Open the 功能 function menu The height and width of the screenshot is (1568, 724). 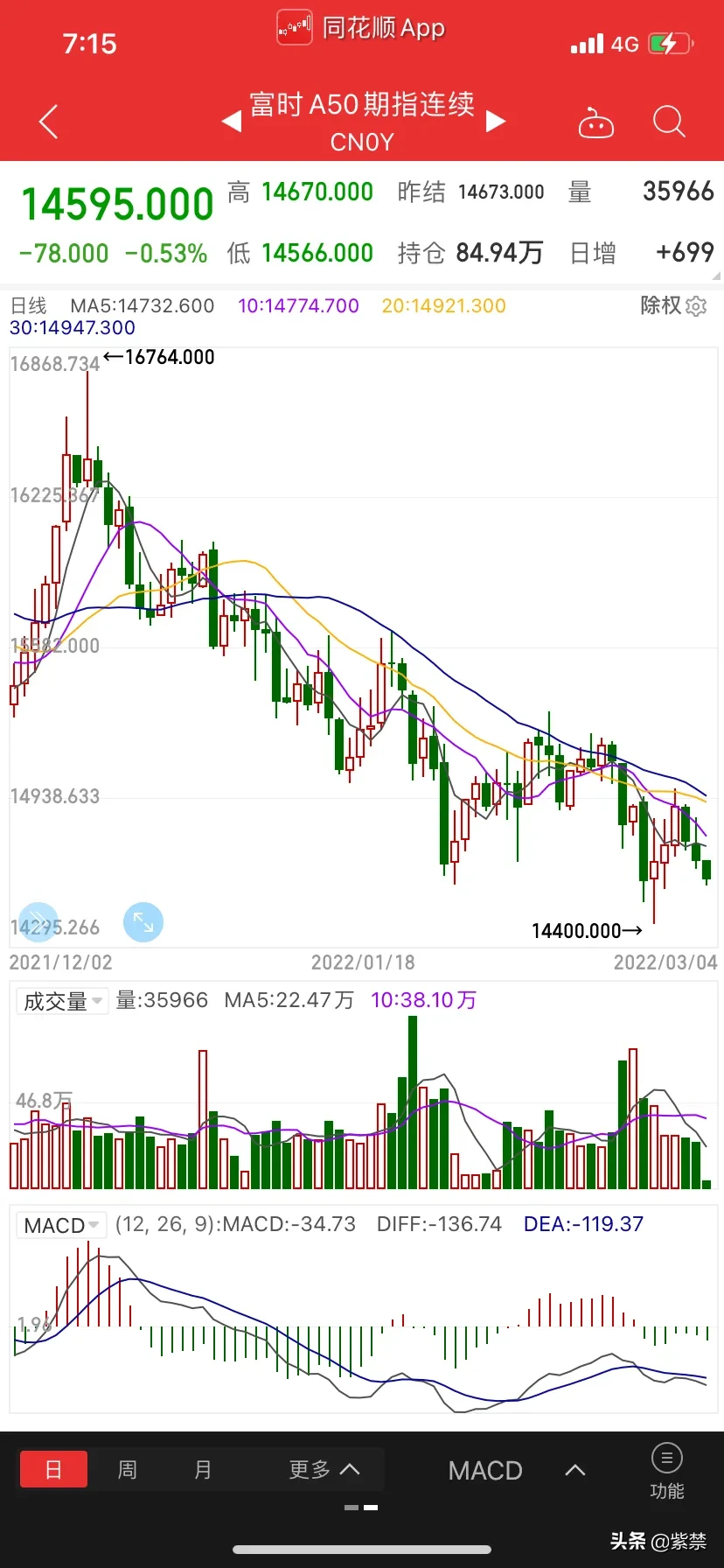tap(667, 1471)
